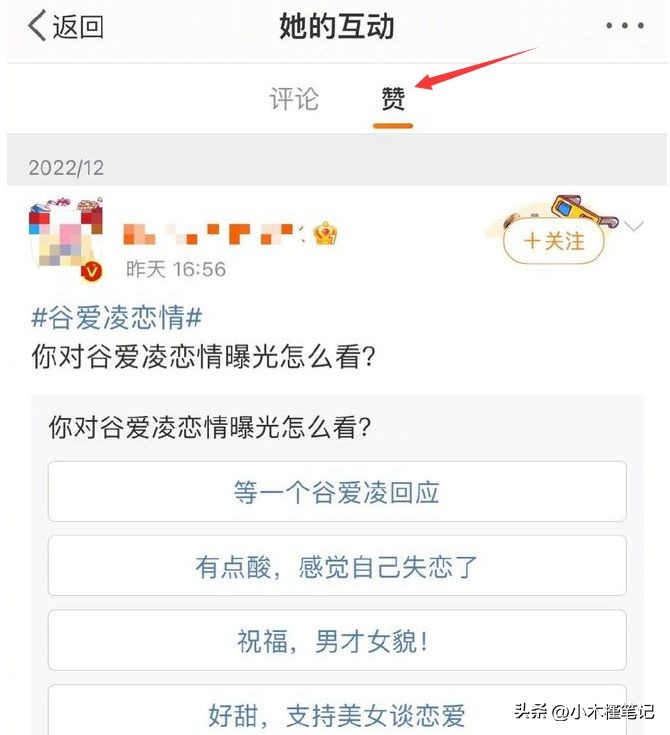The image size is (670, 735).
Task: Expand the post options chevron
Action: pos(634,228)
